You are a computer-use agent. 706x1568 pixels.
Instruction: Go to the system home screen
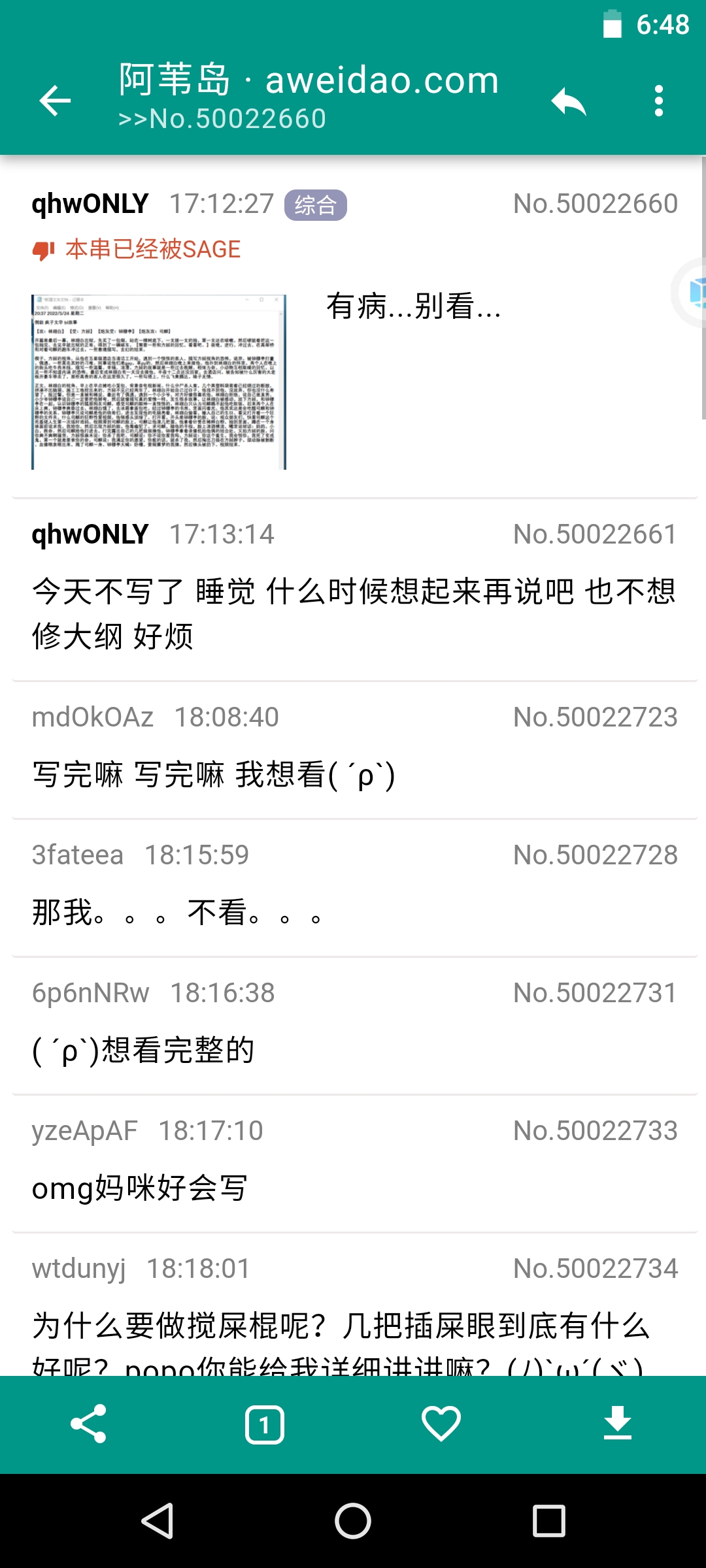pos(353,1521)
